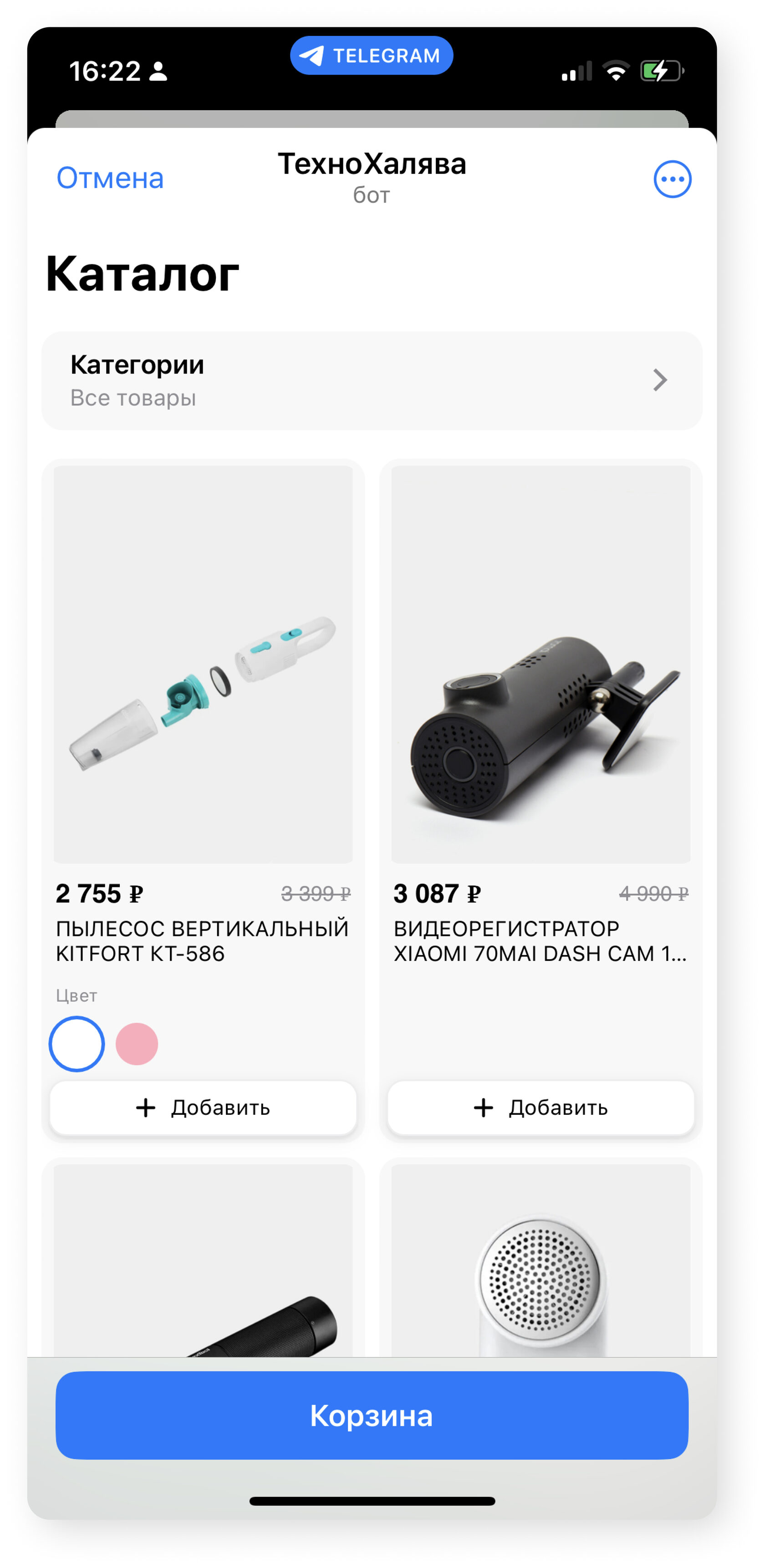Click the person icon next to the clock

coord(159,72)
